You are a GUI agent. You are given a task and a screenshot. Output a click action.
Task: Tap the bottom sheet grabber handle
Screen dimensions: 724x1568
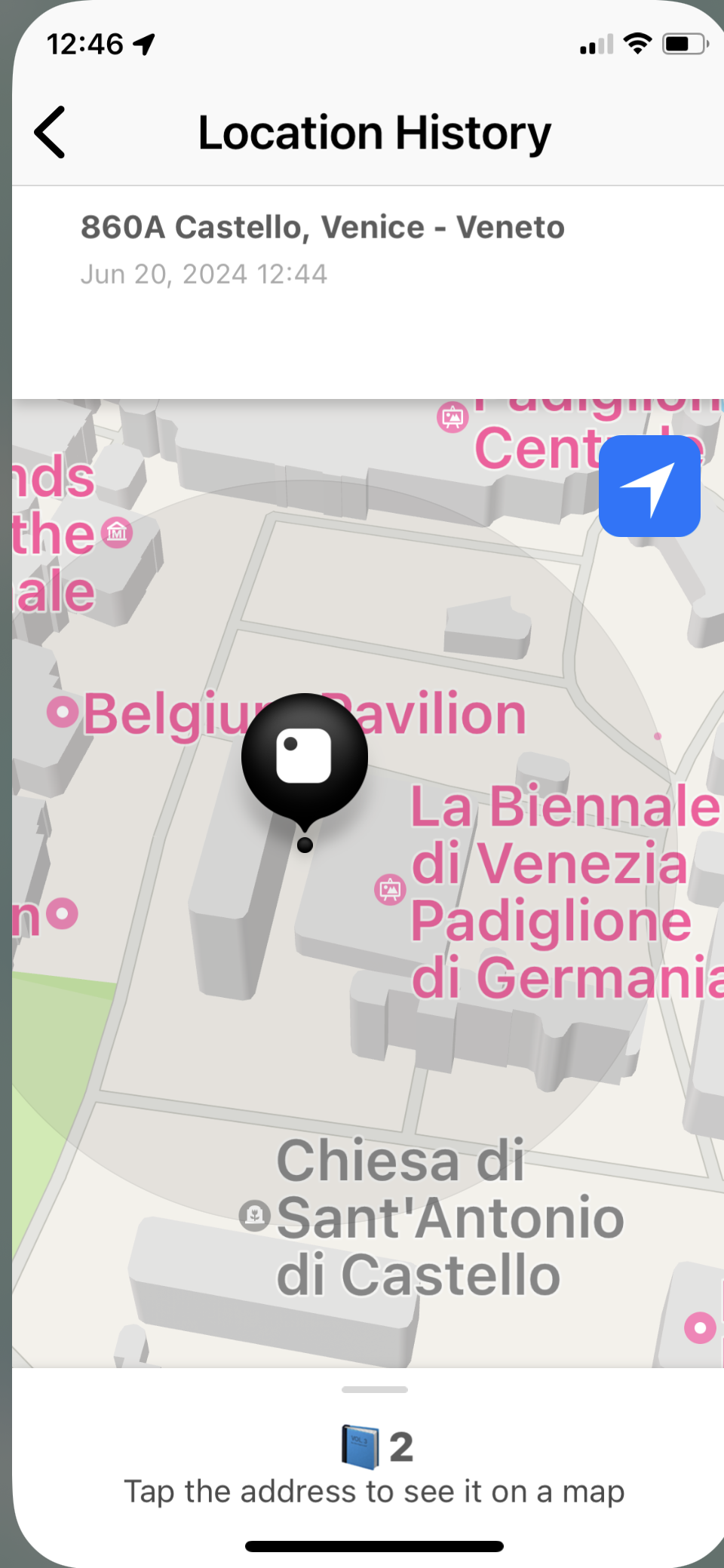[374, 1389]
